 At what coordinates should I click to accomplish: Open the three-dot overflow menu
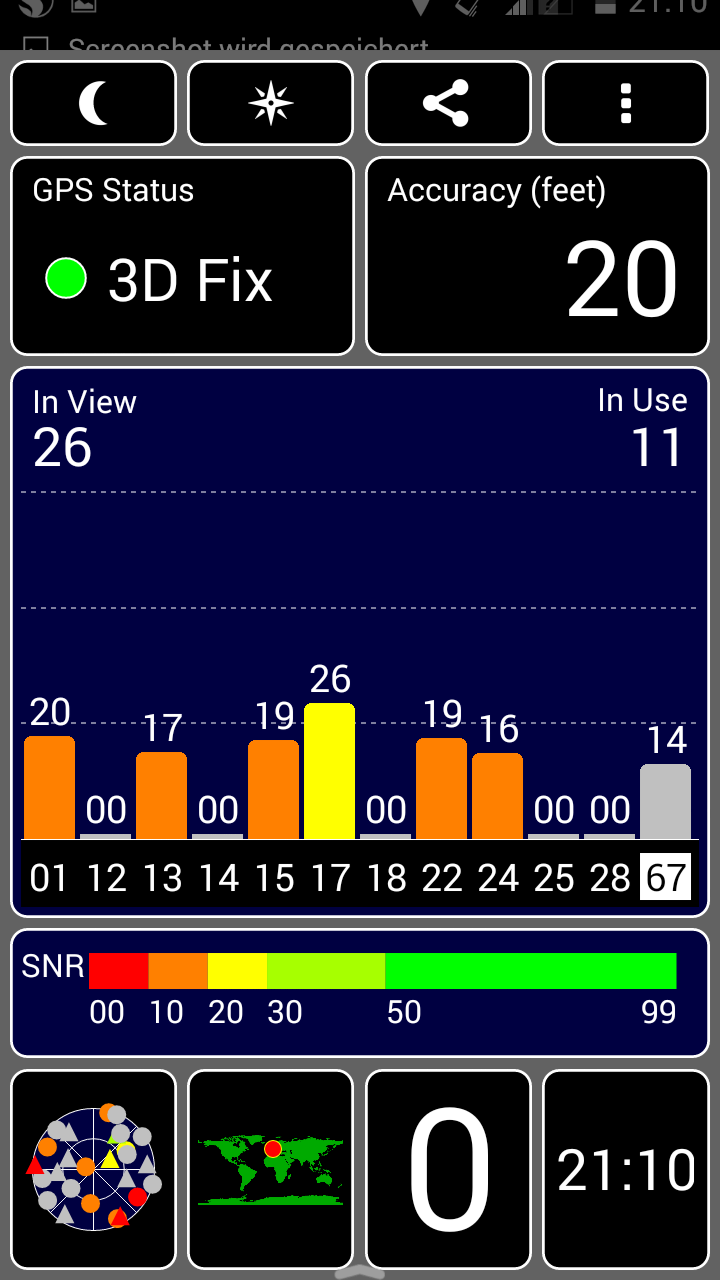tap(626, 104)
